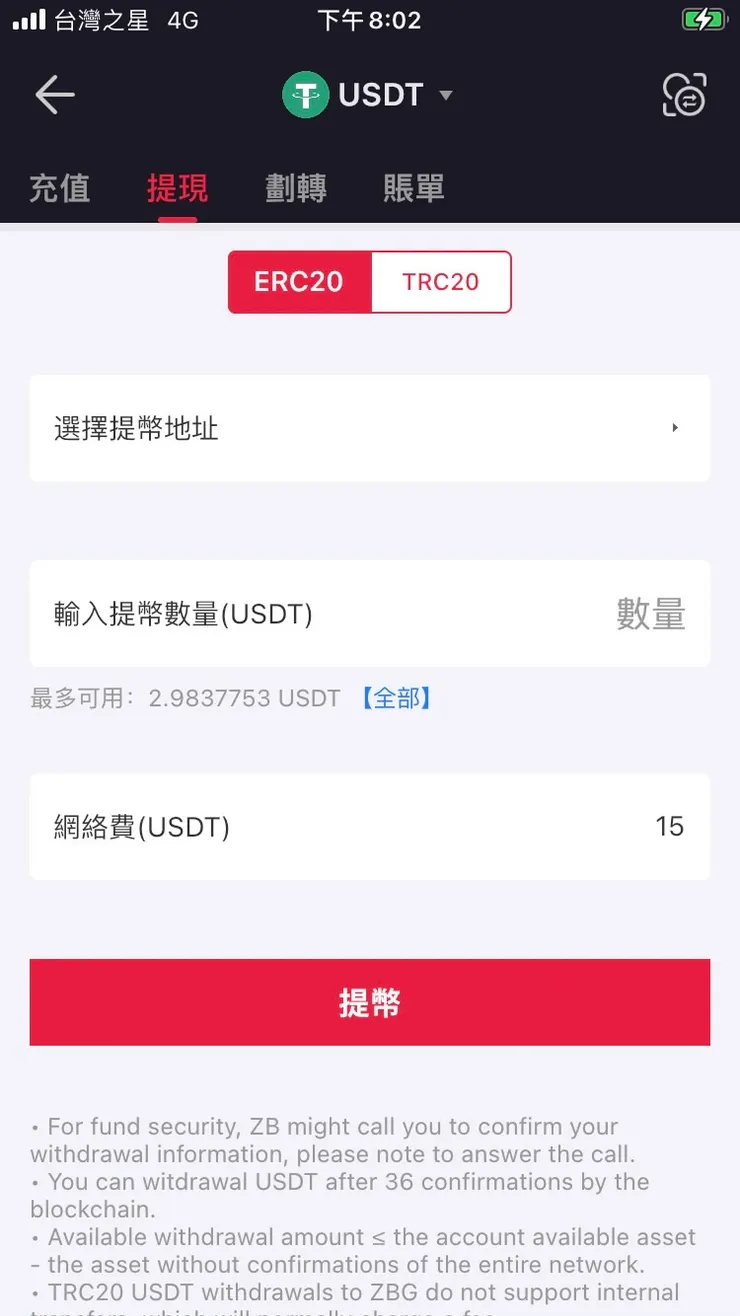740x1316 pixels.
Task: Open the USDT currency dropdown
Action: pyautogui.click(x=445, y=94)
